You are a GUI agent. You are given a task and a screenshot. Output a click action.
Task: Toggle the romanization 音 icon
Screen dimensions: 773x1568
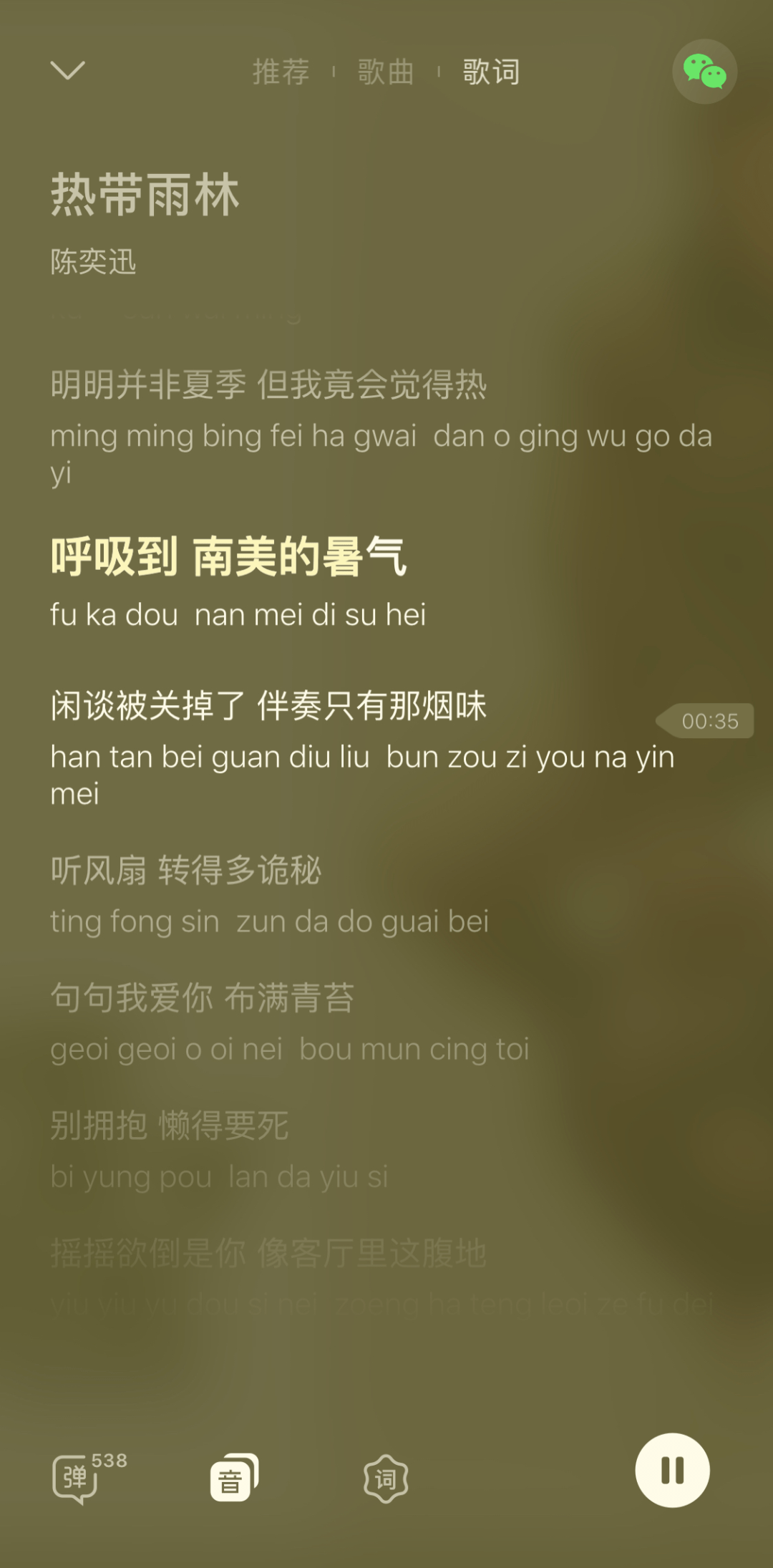point(233,1478)
